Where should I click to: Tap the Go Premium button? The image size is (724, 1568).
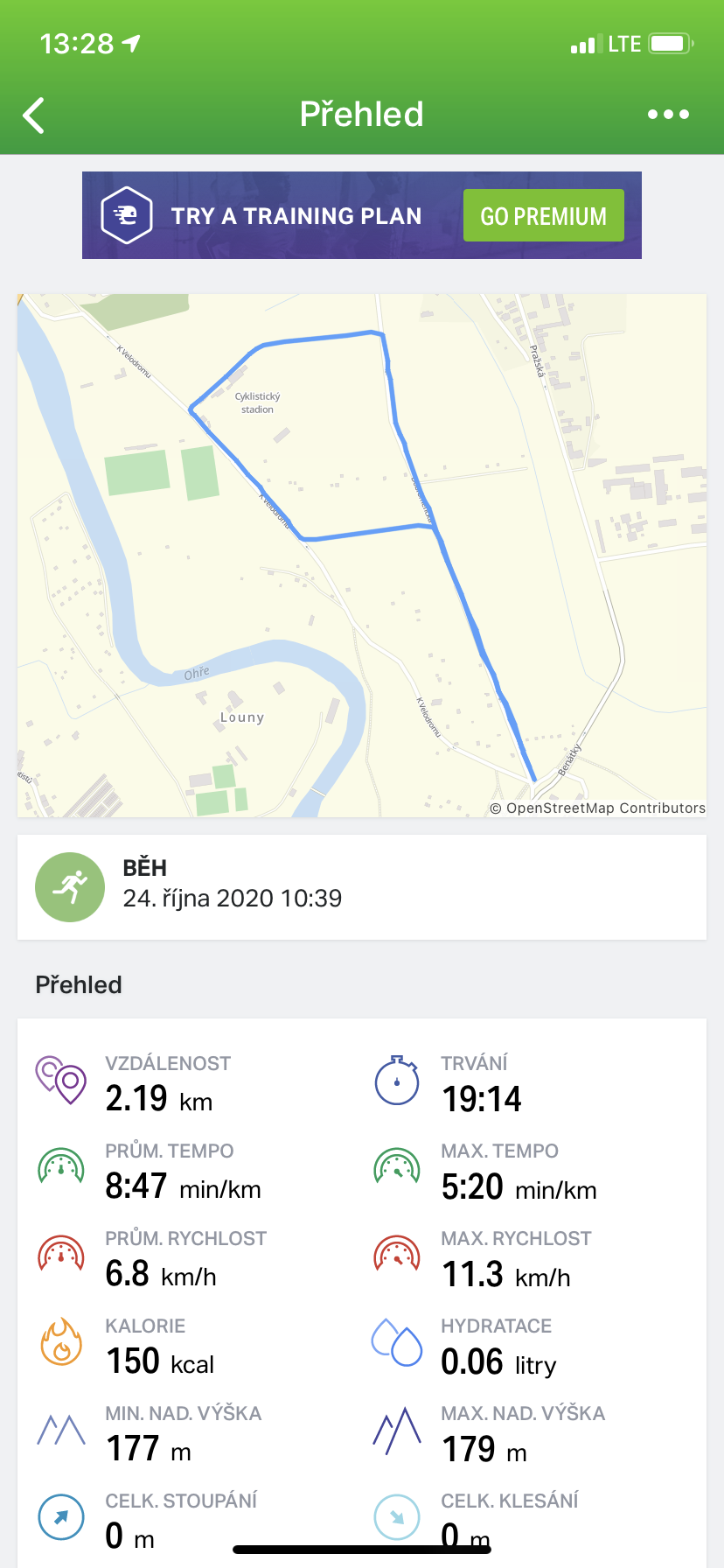543,215
